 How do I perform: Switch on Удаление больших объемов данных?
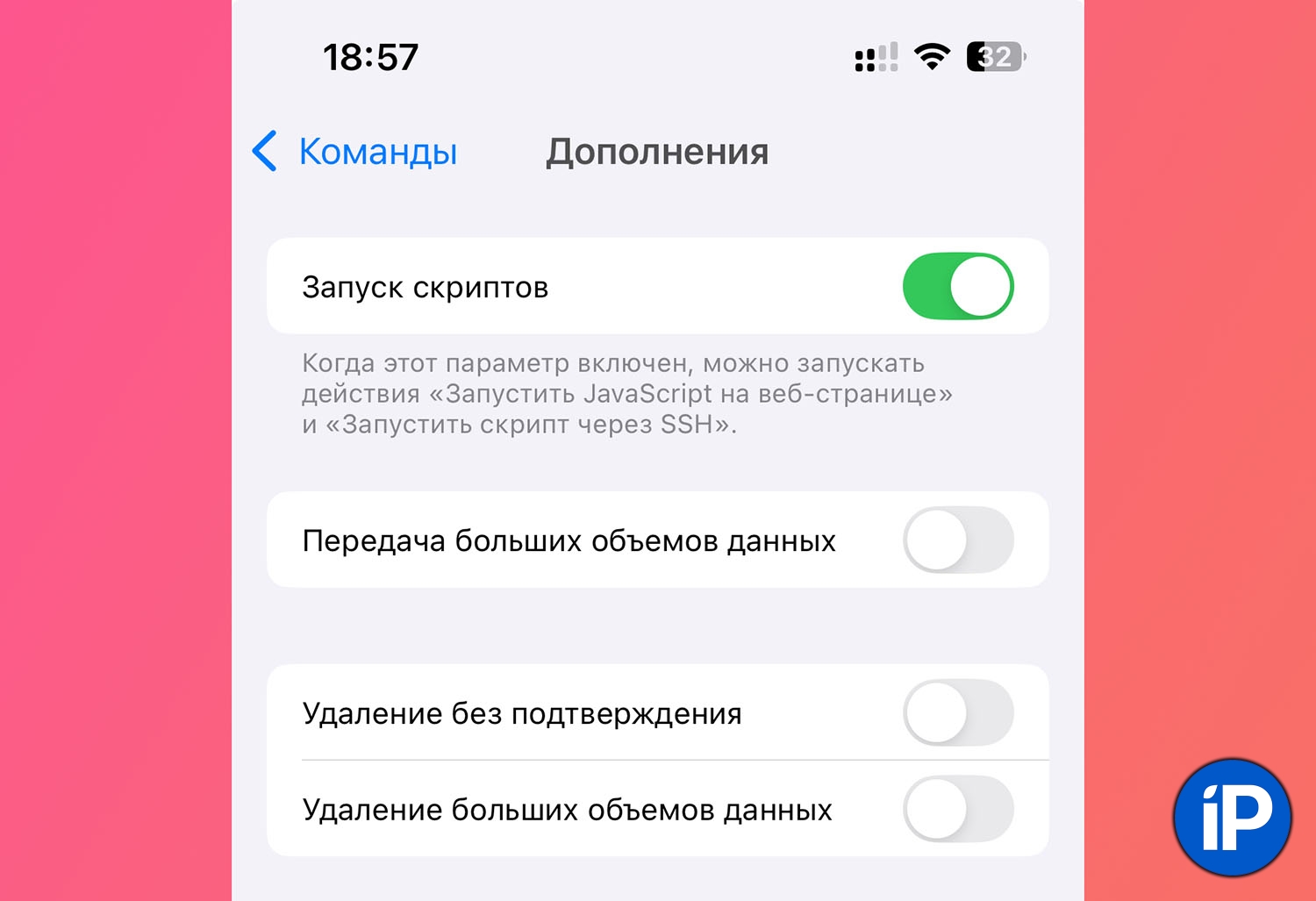pos(957,809)
